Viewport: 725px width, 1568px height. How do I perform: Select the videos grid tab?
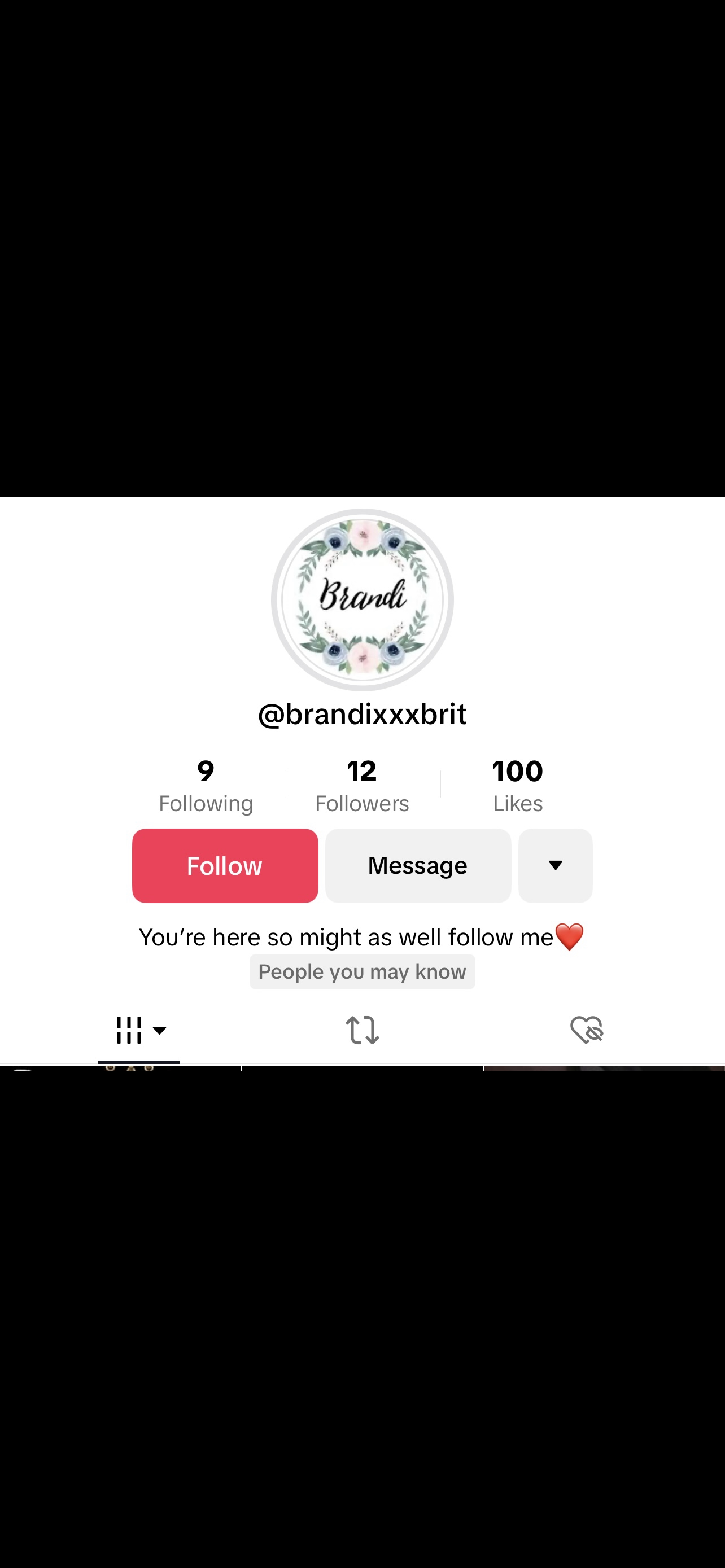pyautogui.click(x=139, y=1030)
